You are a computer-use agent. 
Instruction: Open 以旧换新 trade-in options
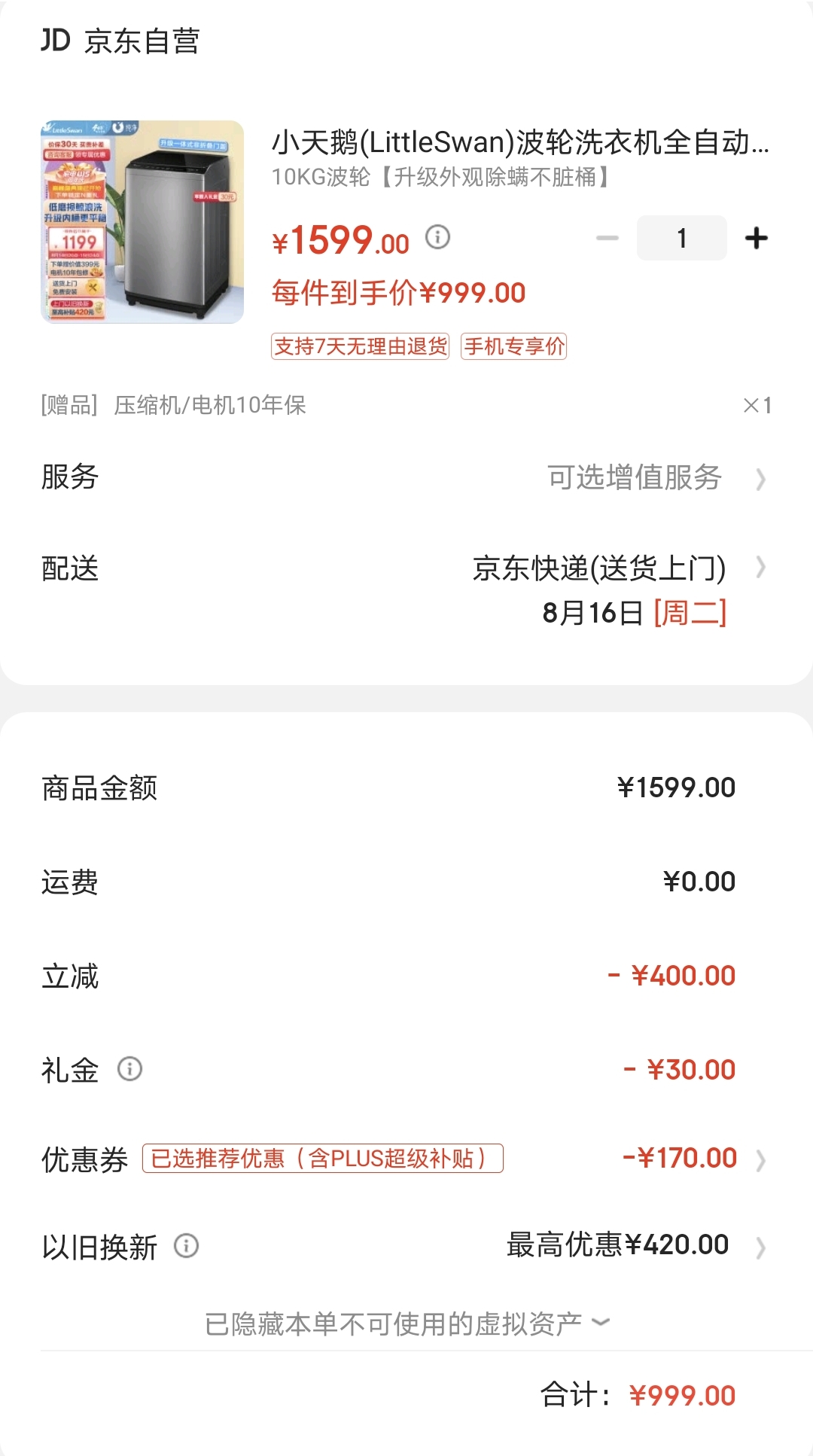pos(406,1246)
